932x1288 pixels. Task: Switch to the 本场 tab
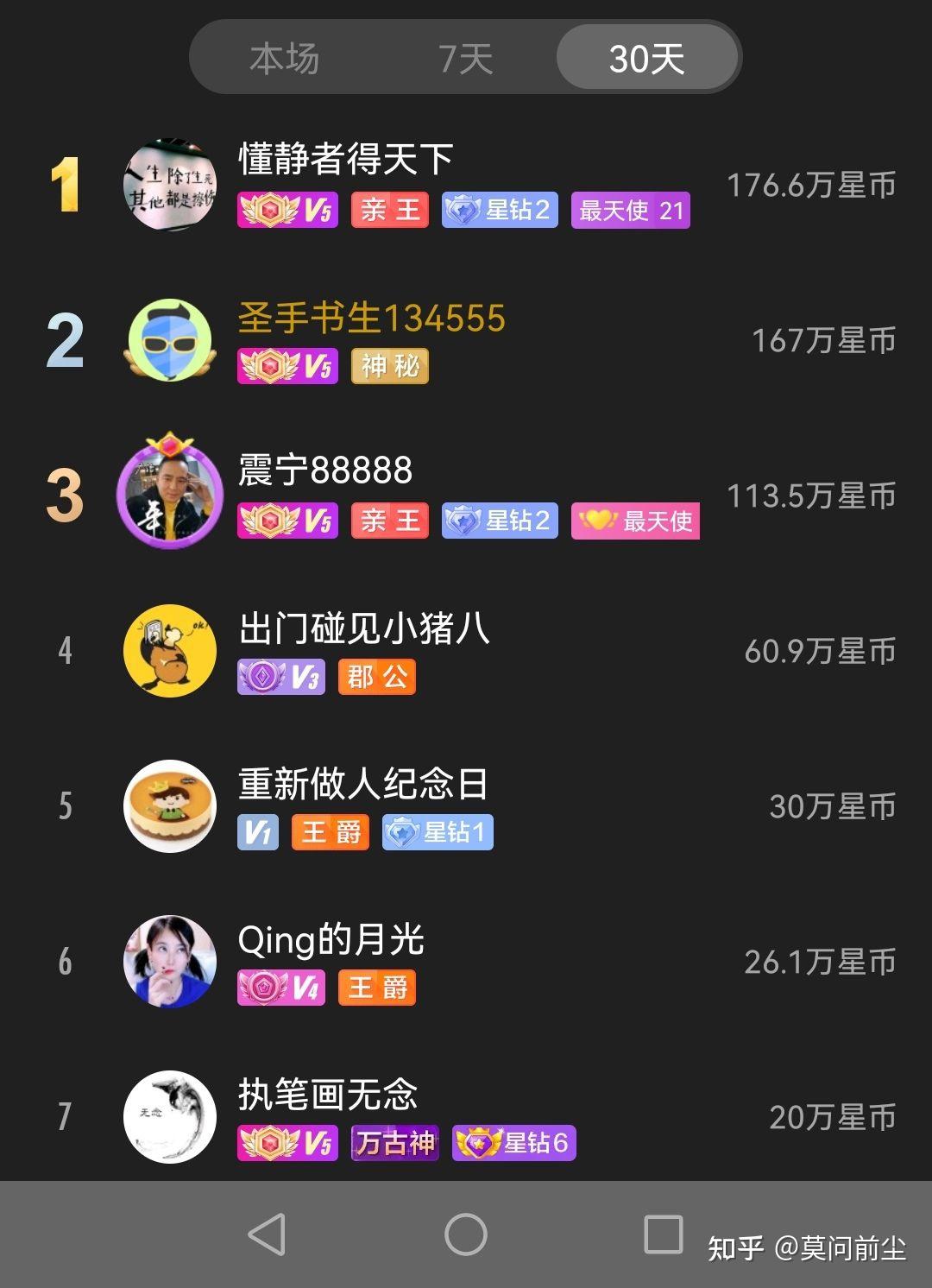pos(284,58)
